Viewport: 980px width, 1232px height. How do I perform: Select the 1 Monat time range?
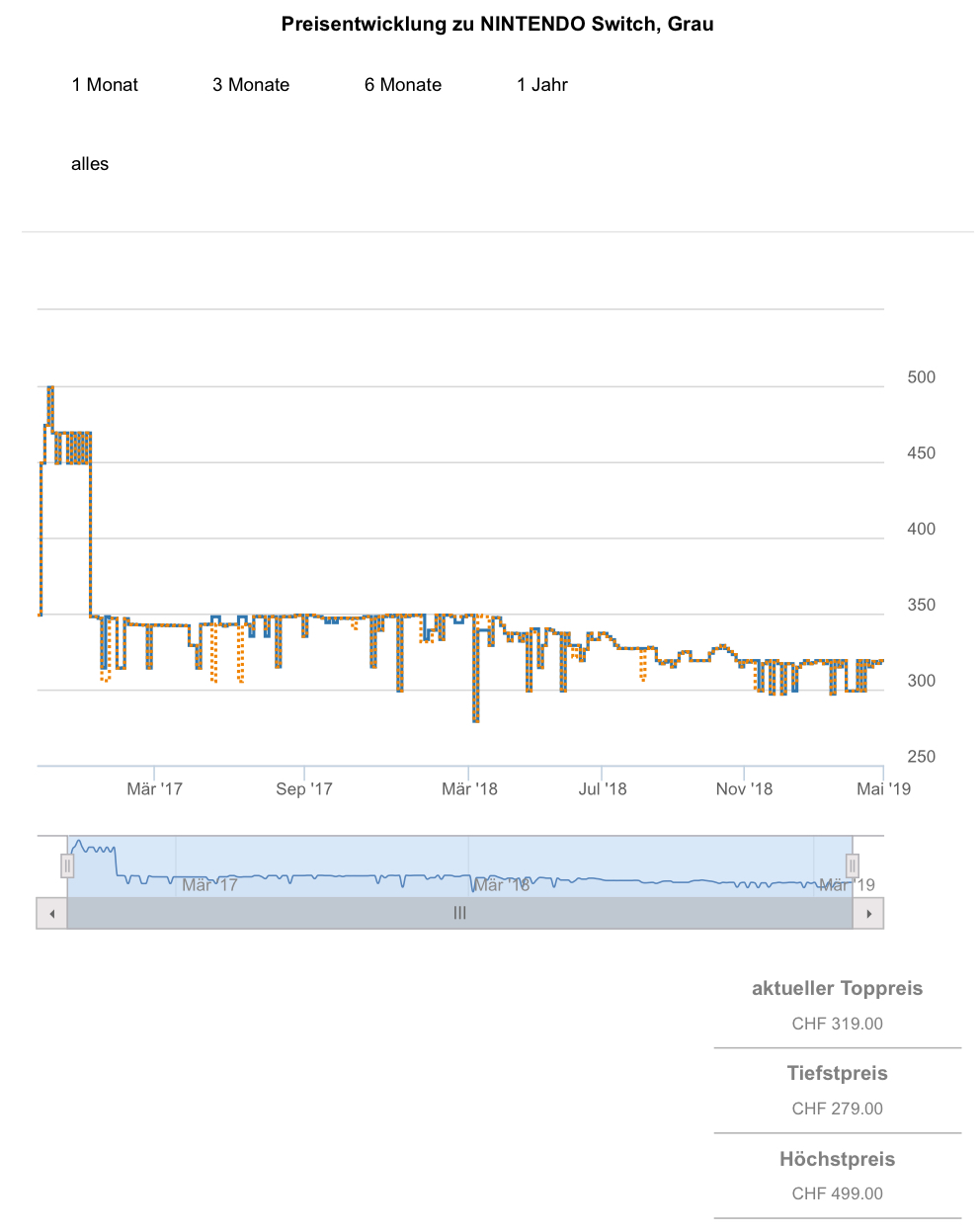pyautogui.click(x=105, y=85)
